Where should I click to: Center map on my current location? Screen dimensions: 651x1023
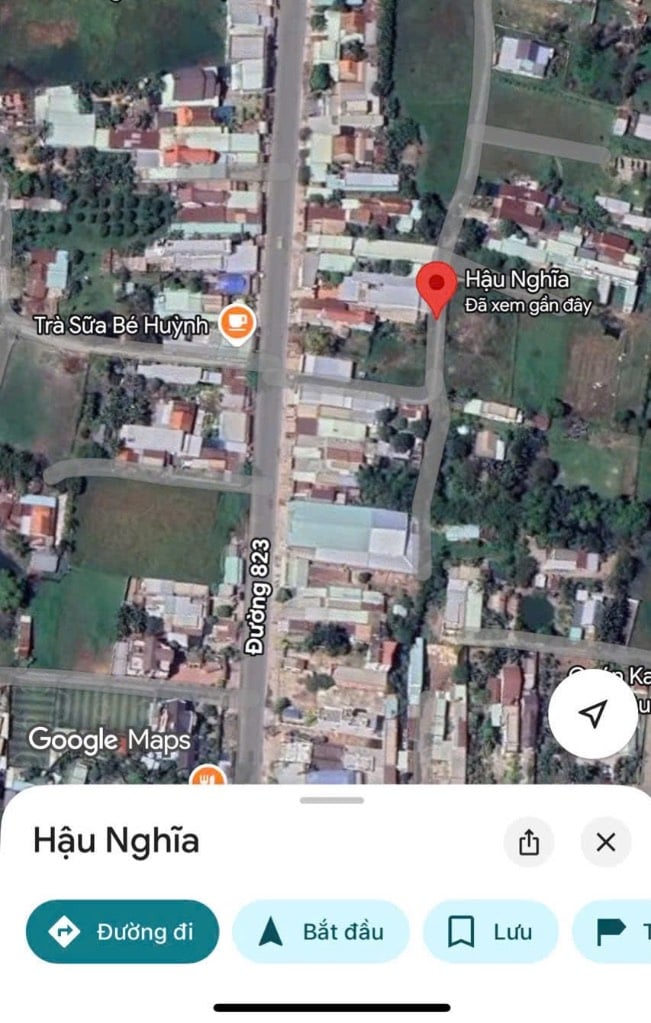pos(593,714)
